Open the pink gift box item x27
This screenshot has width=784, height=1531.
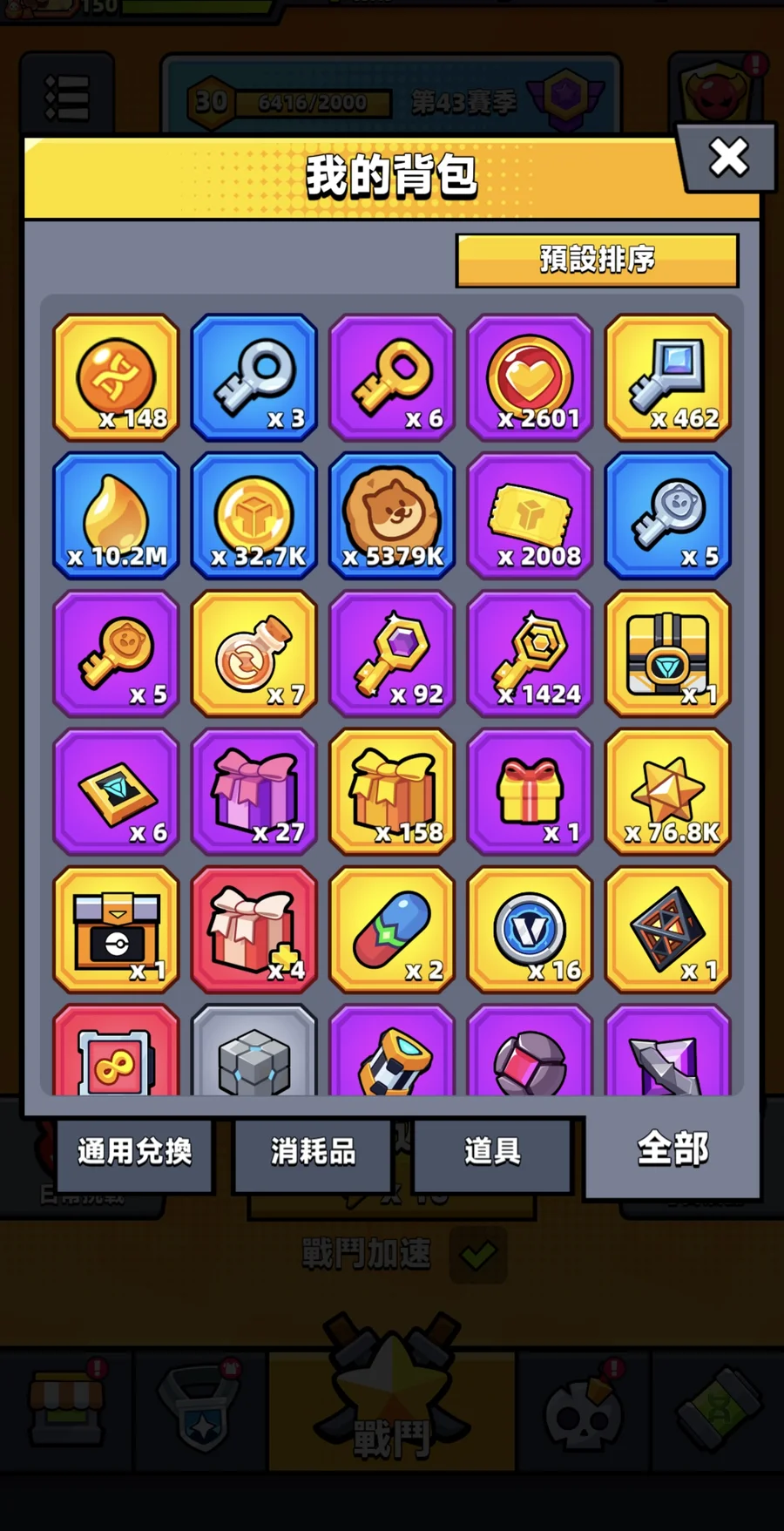[x=254, y=792]
